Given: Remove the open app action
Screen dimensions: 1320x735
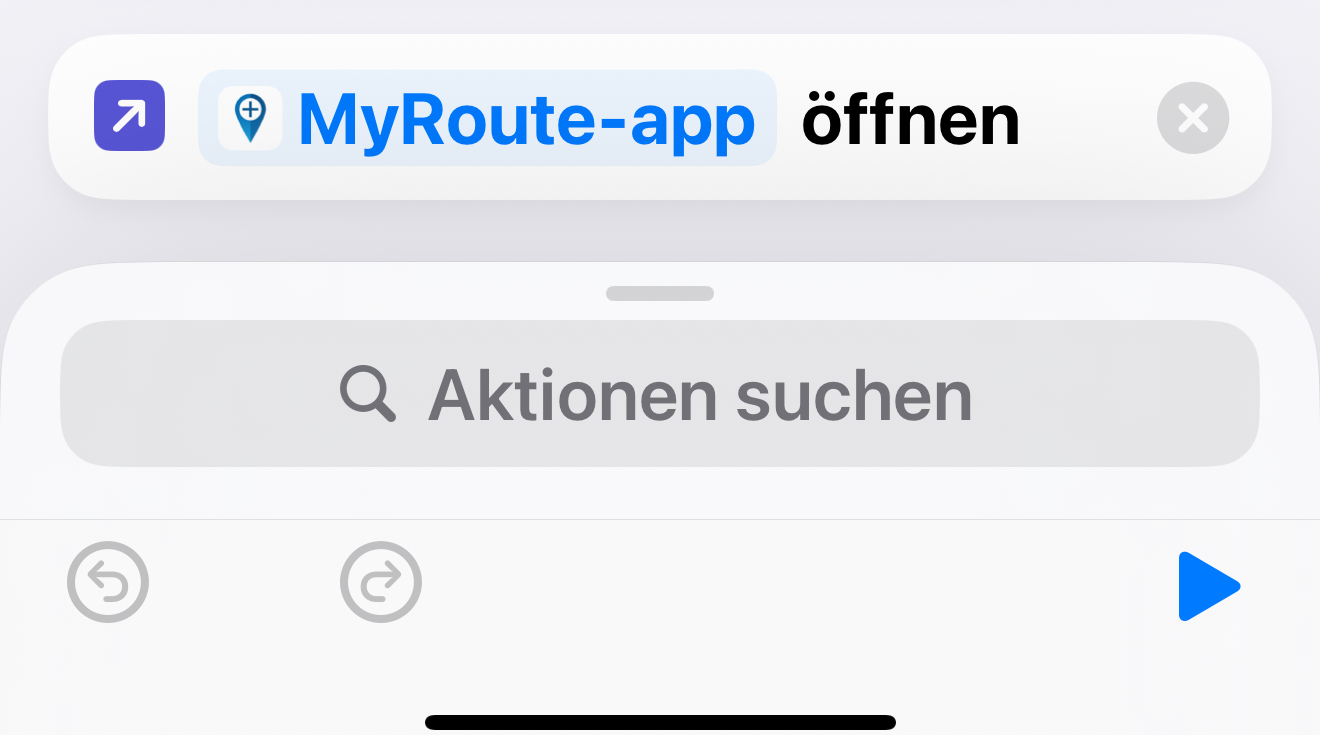Looking at the screenshot, I should 1192,118.
